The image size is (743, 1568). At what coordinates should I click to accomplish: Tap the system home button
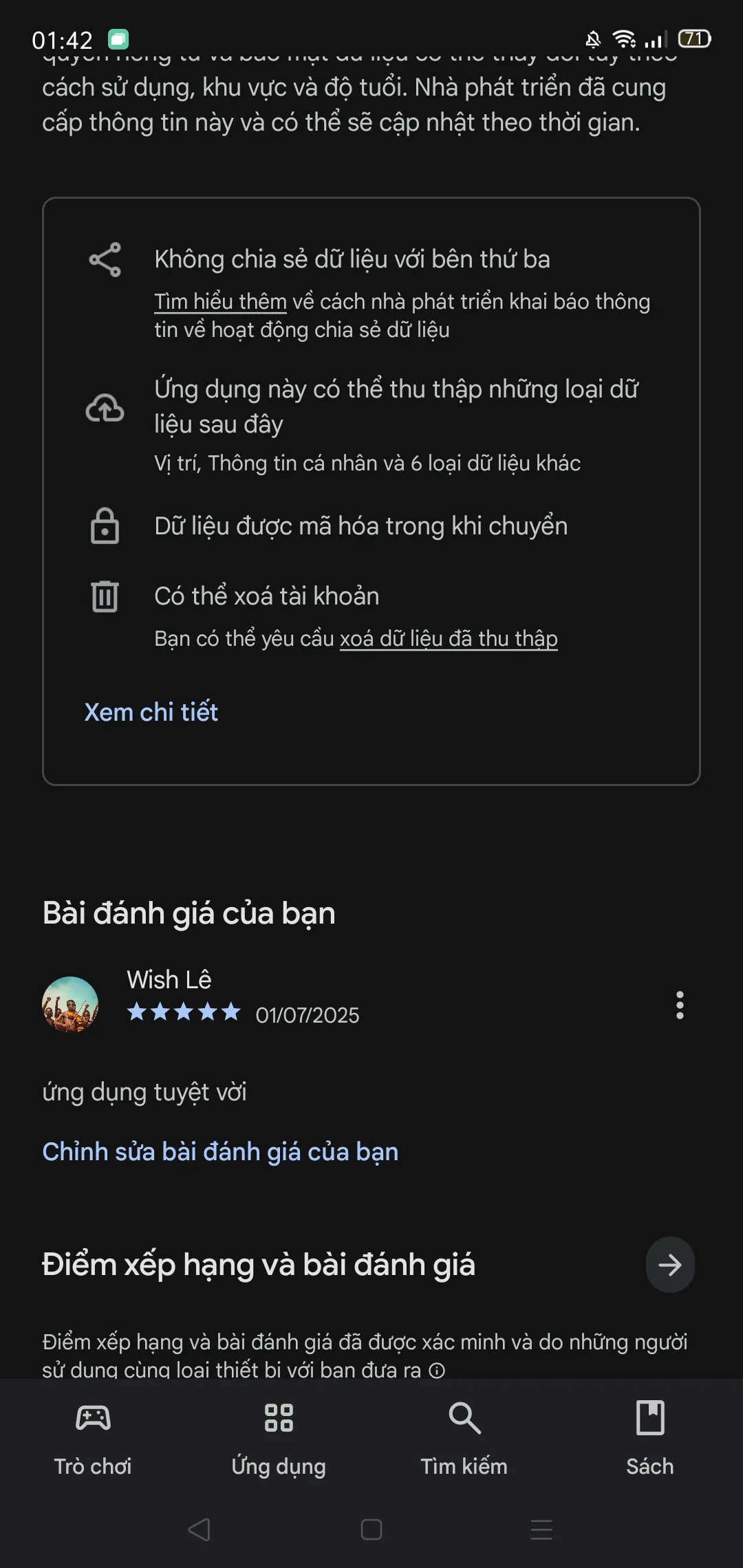371,1529
